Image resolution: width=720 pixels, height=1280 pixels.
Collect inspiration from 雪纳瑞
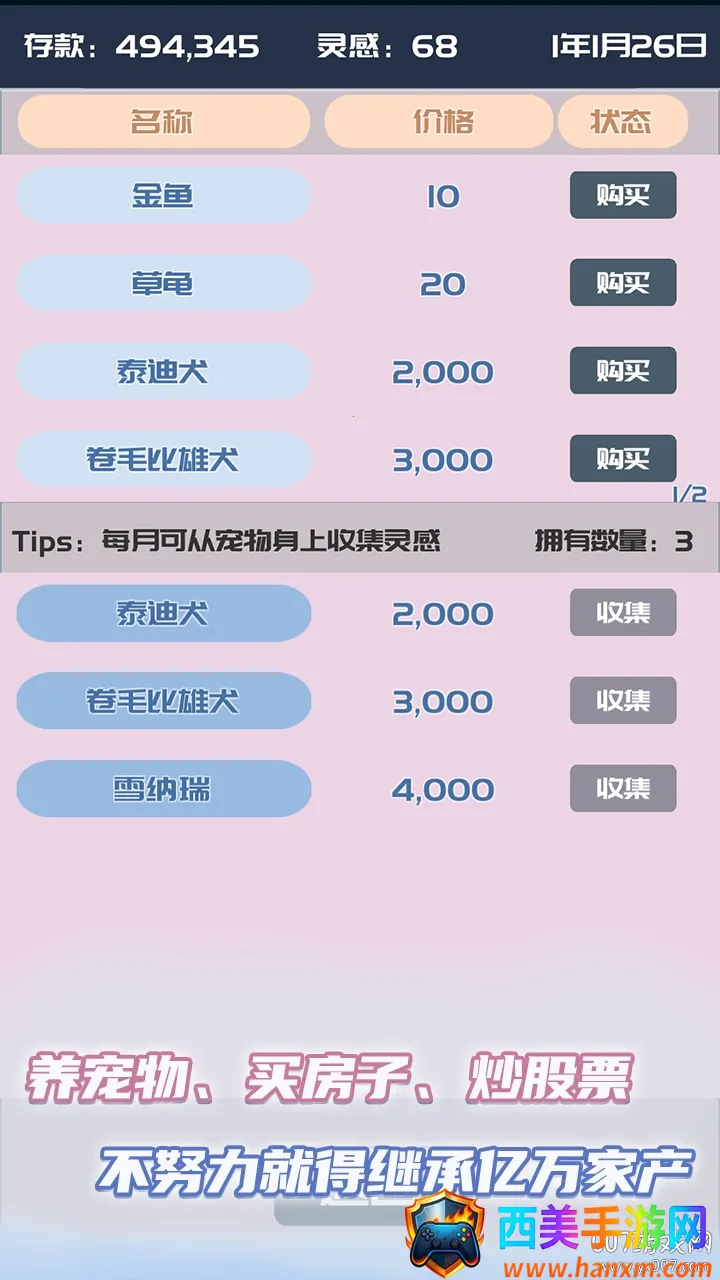click(x=623, y=789)
